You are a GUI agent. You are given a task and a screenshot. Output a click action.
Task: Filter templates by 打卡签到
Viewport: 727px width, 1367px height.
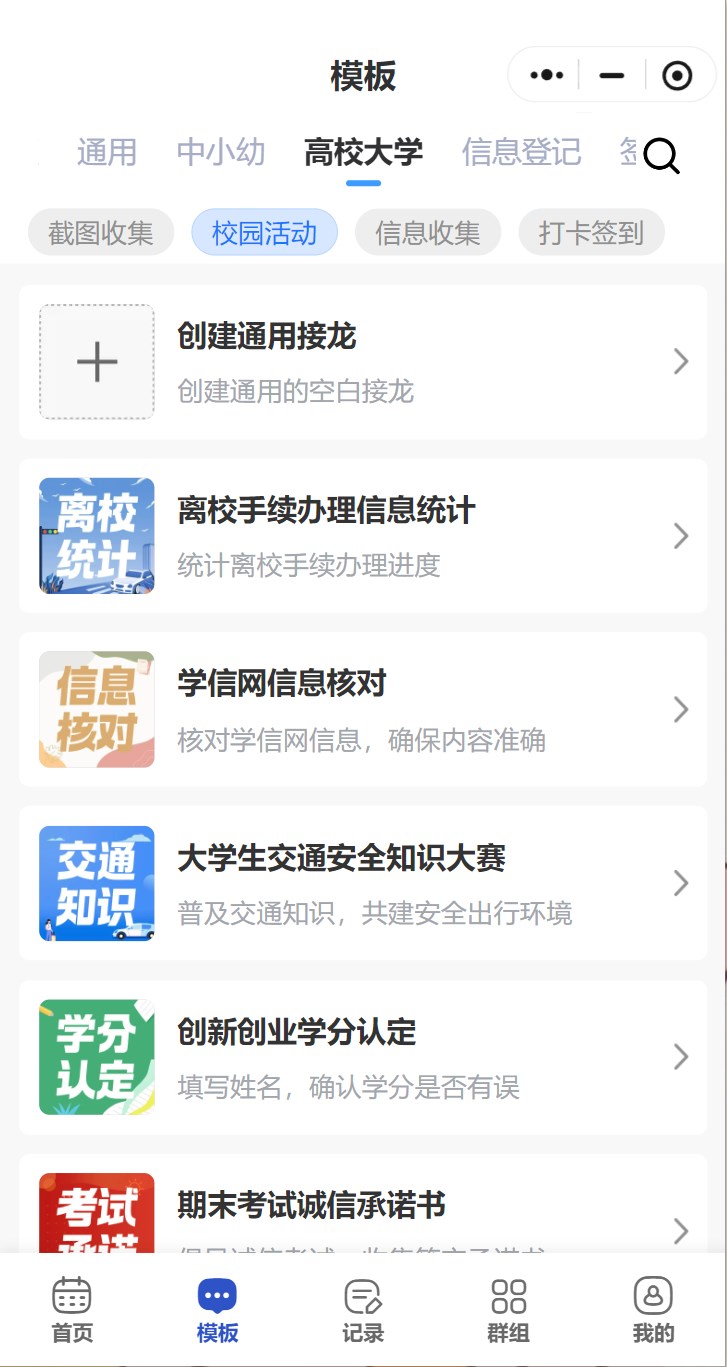[591, 233]
